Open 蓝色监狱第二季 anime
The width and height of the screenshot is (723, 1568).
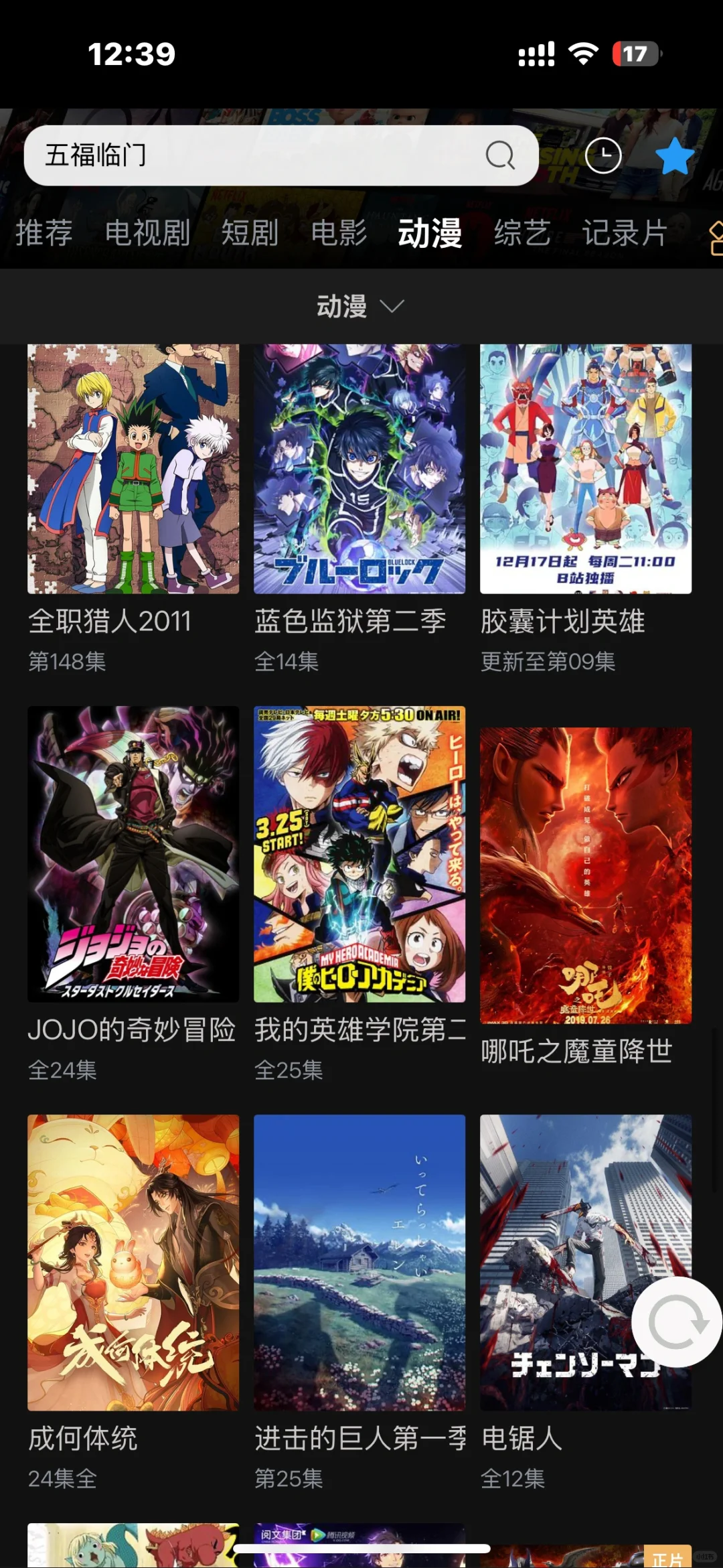[x=359, y=469]
